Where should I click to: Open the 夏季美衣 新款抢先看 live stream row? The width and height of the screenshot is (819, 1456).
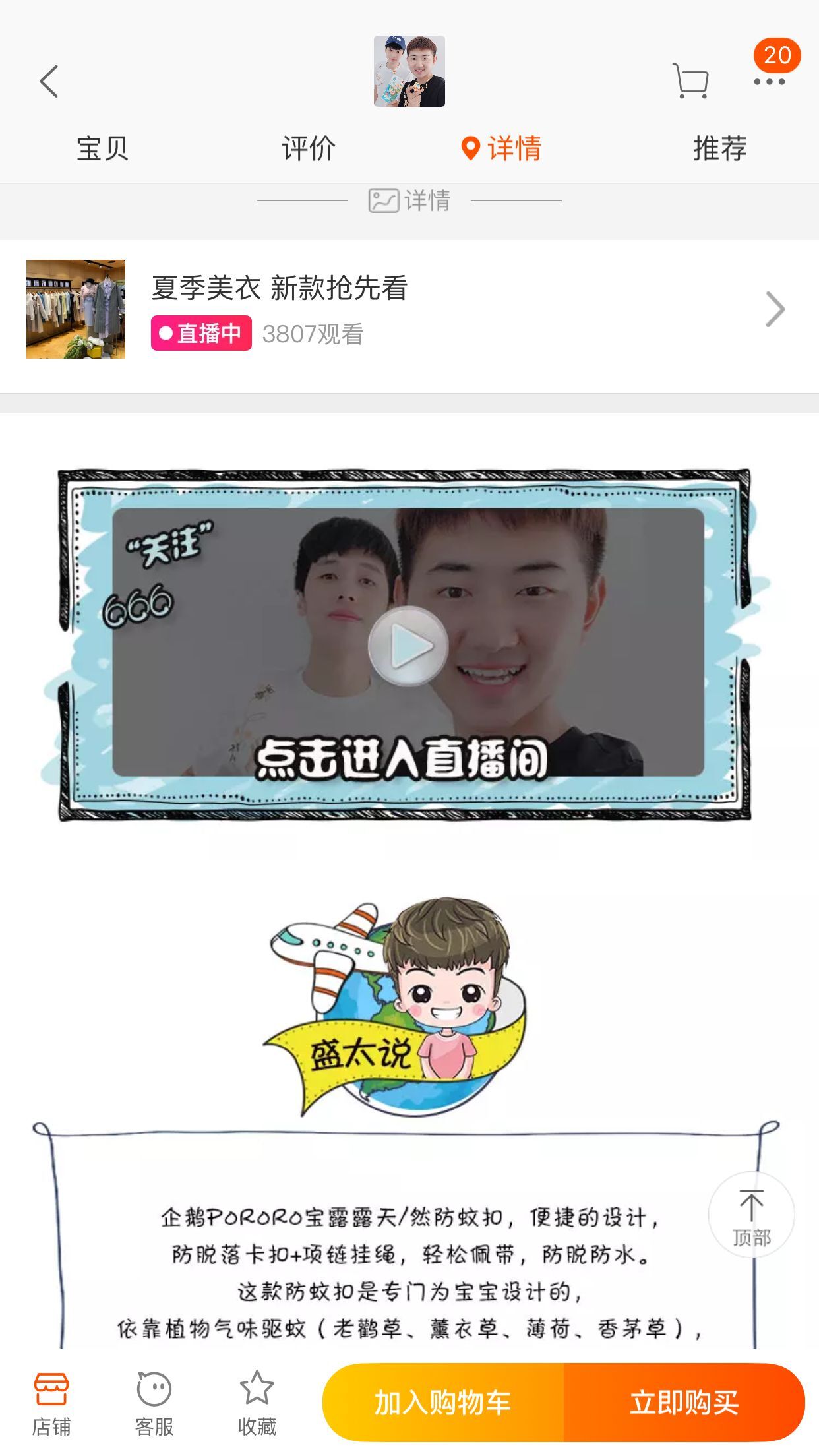(409, 309)
